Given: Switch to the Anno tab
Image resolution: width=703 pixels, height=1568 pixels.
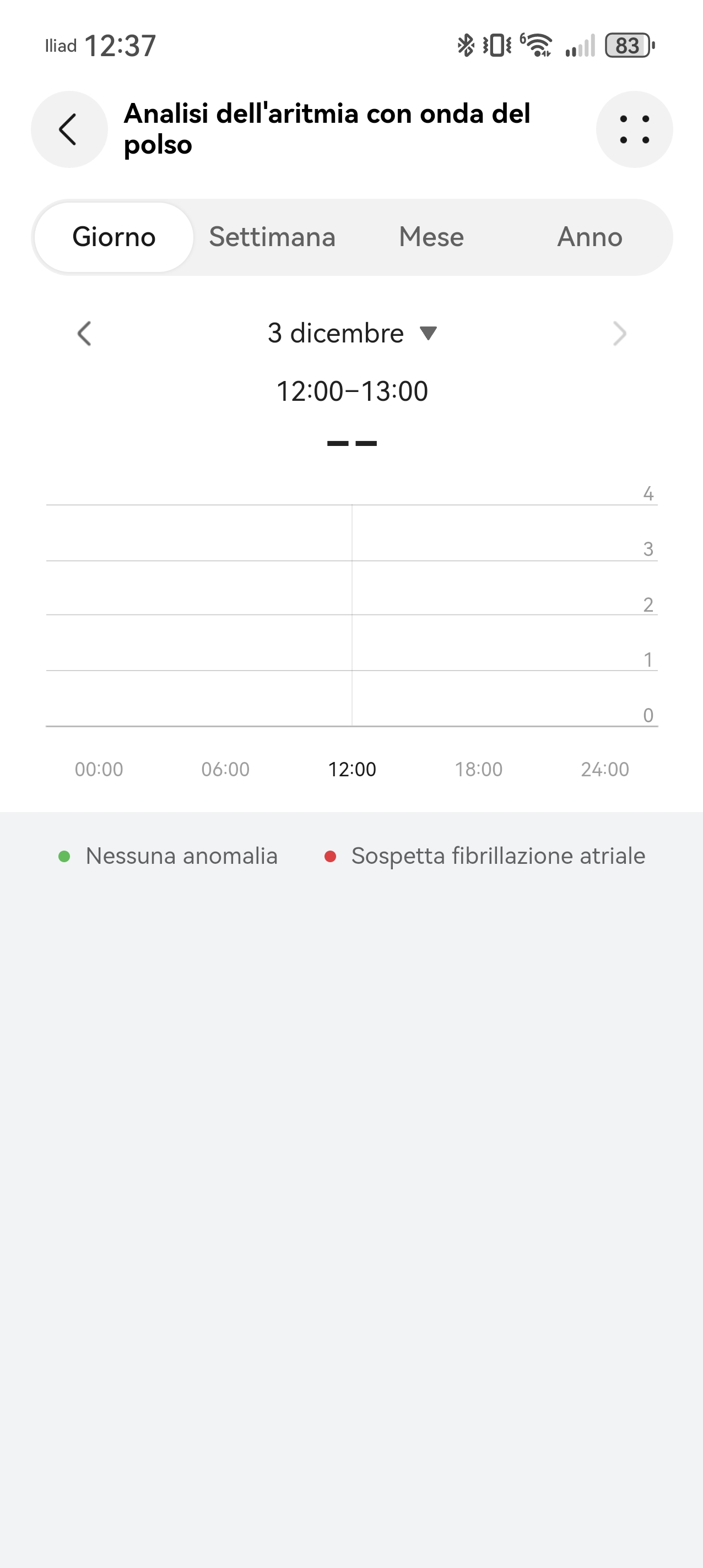Looking at the screenshot, I should [x=590, y=237].
